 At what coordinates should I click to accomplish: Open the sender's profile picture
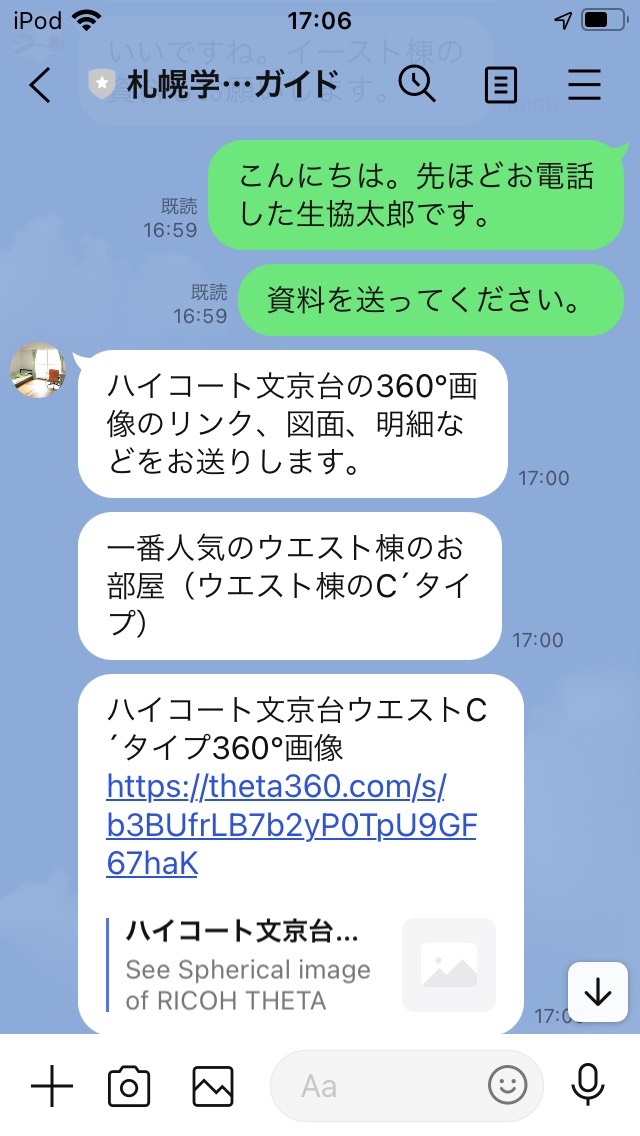point(38,371)
